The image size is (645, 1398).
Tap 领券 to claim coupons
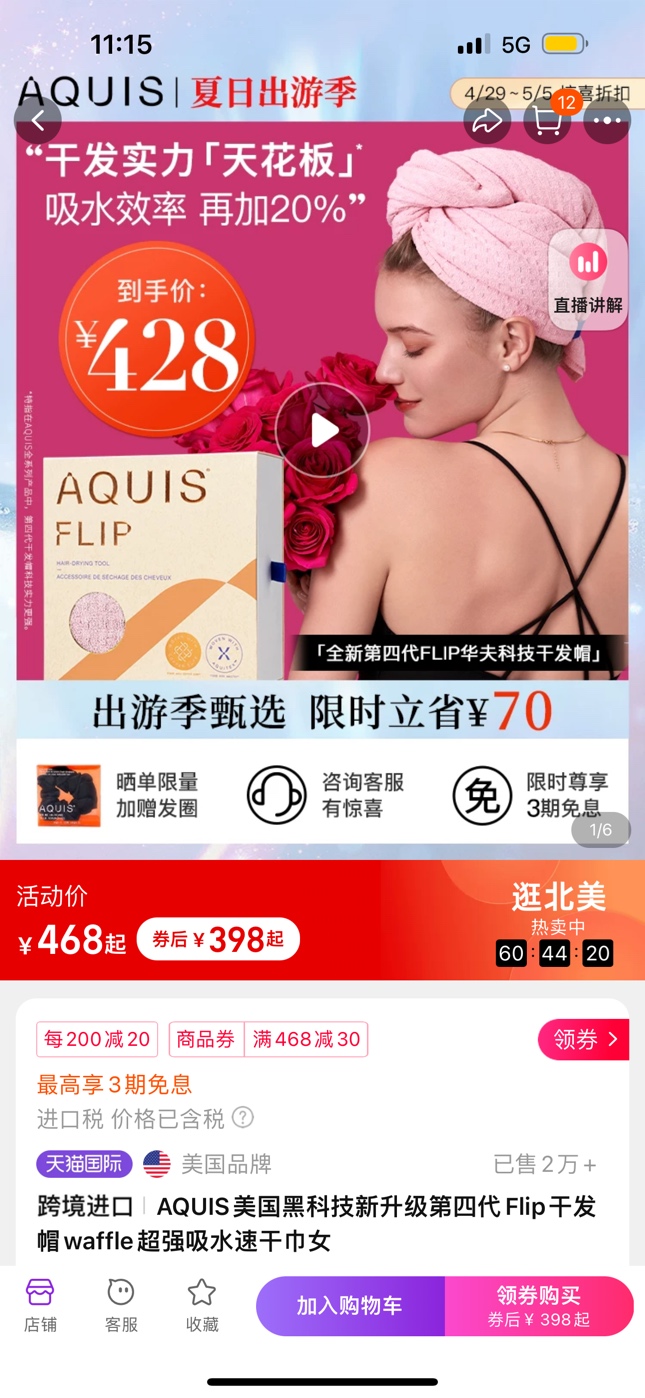point(583,1040)
